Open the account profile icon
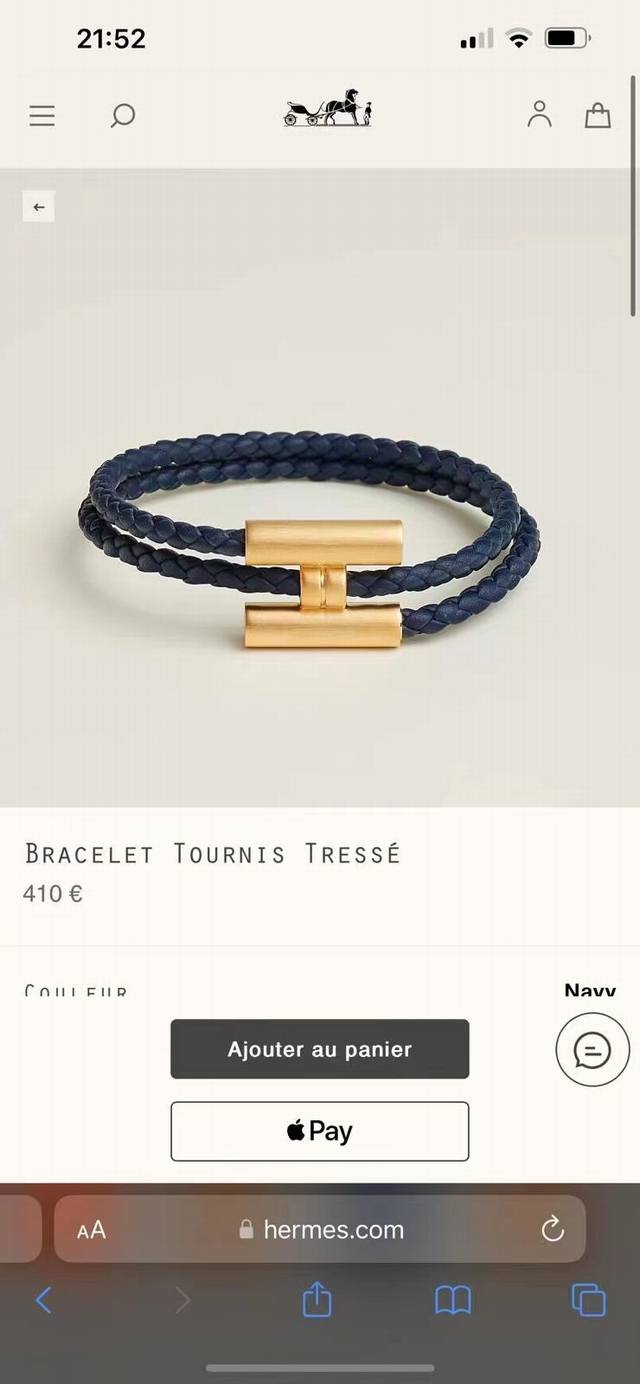The image size is (640, 1384). pos(539,115)
